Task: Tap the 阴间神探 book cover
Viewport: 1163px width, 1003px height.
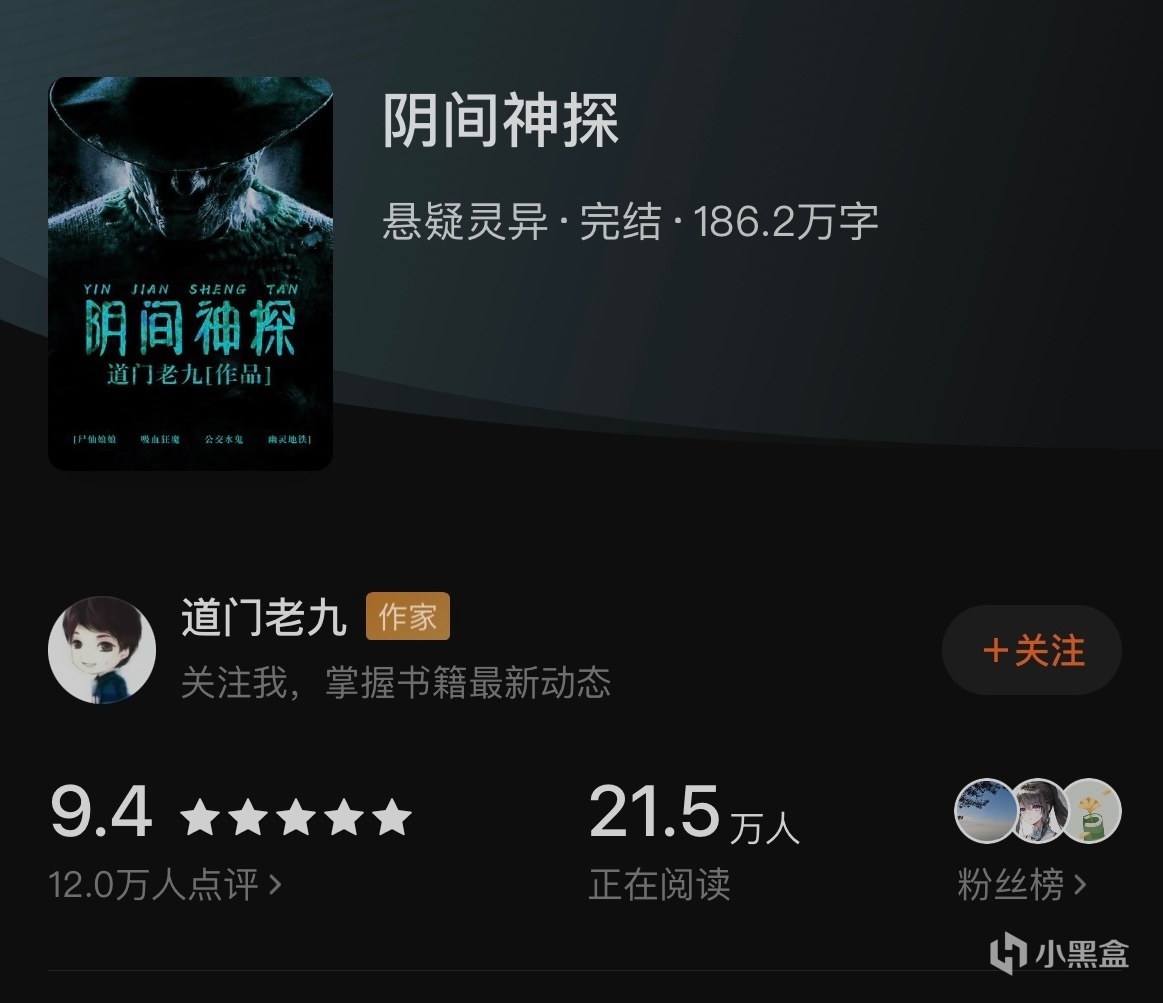Action: 190,273
